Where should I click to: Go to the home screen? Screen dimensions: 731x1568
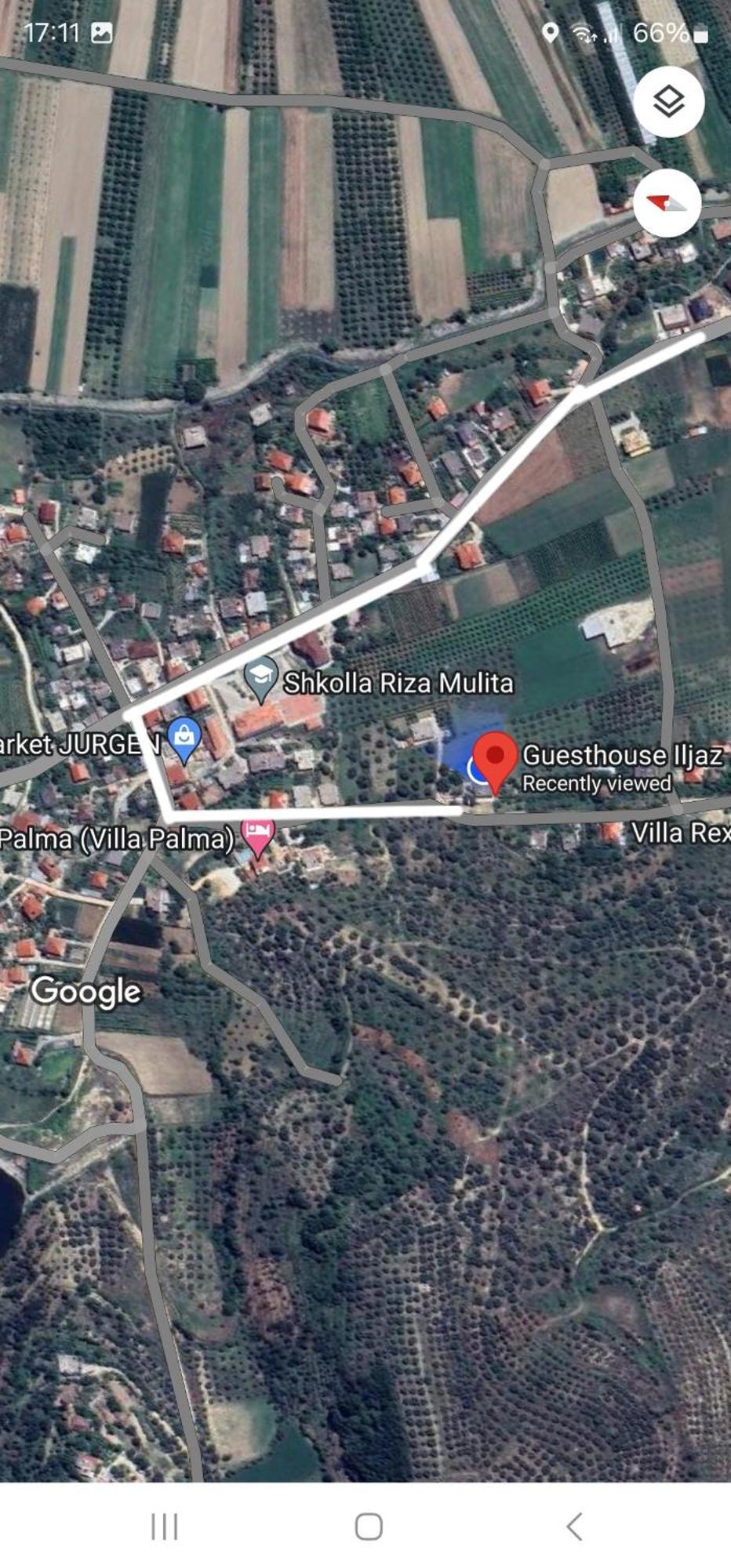[x=369, y=1526]
